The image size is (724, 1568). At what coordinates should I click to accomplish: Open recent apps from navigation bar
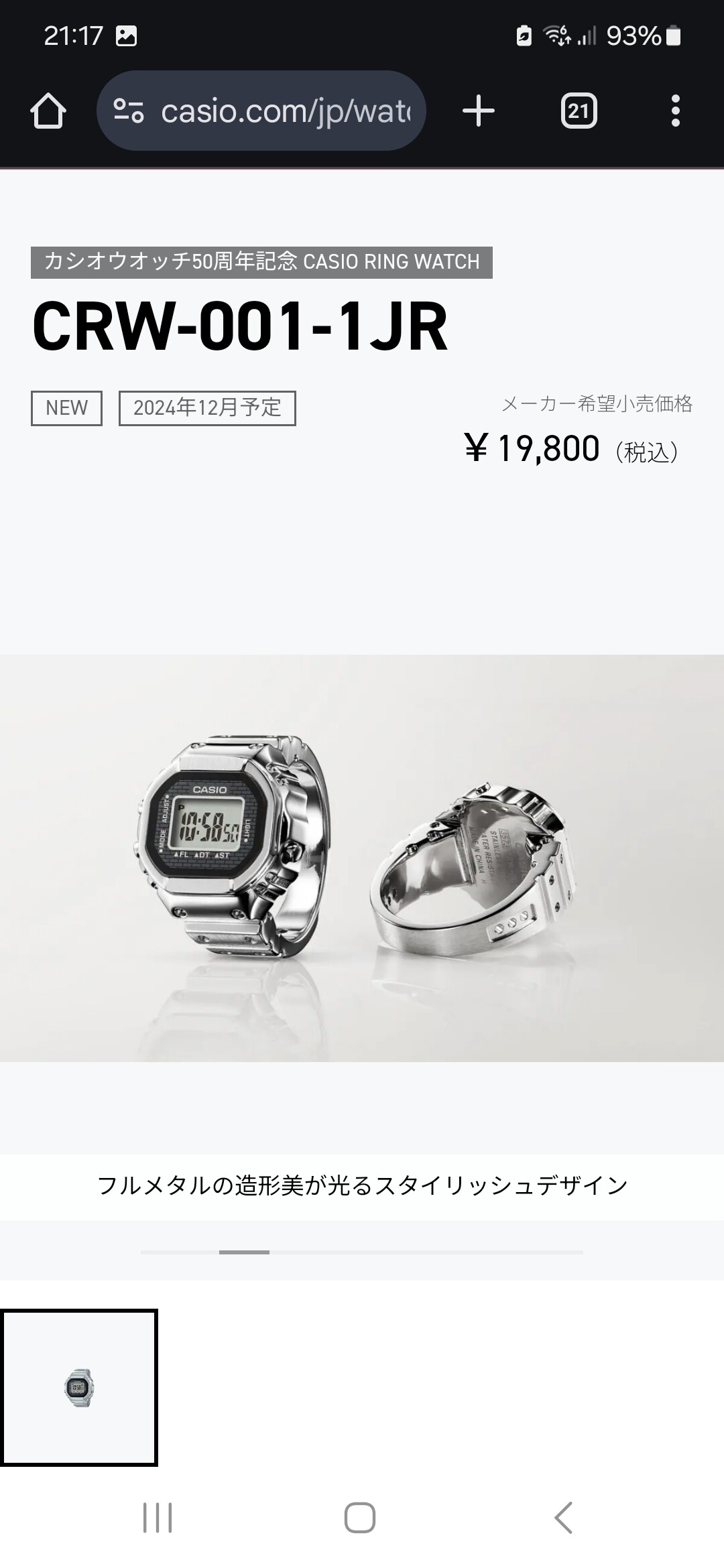[158, 1517]
